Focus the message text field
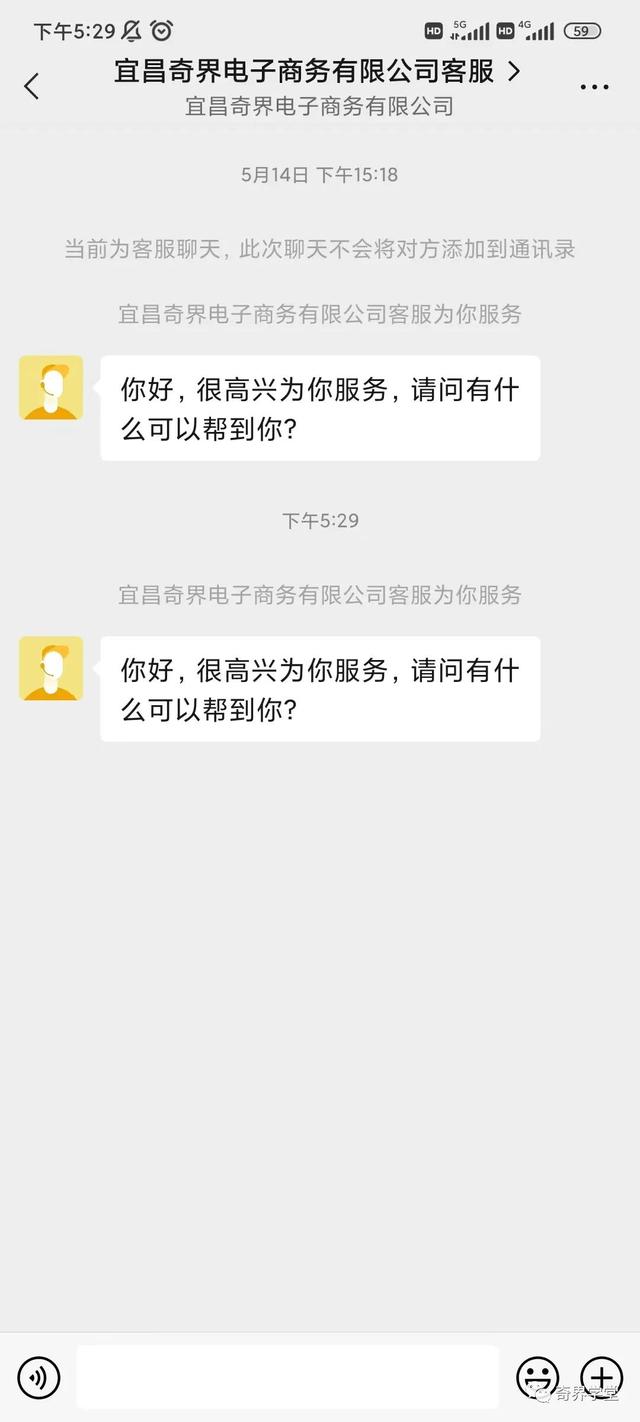 (287, 1377)
